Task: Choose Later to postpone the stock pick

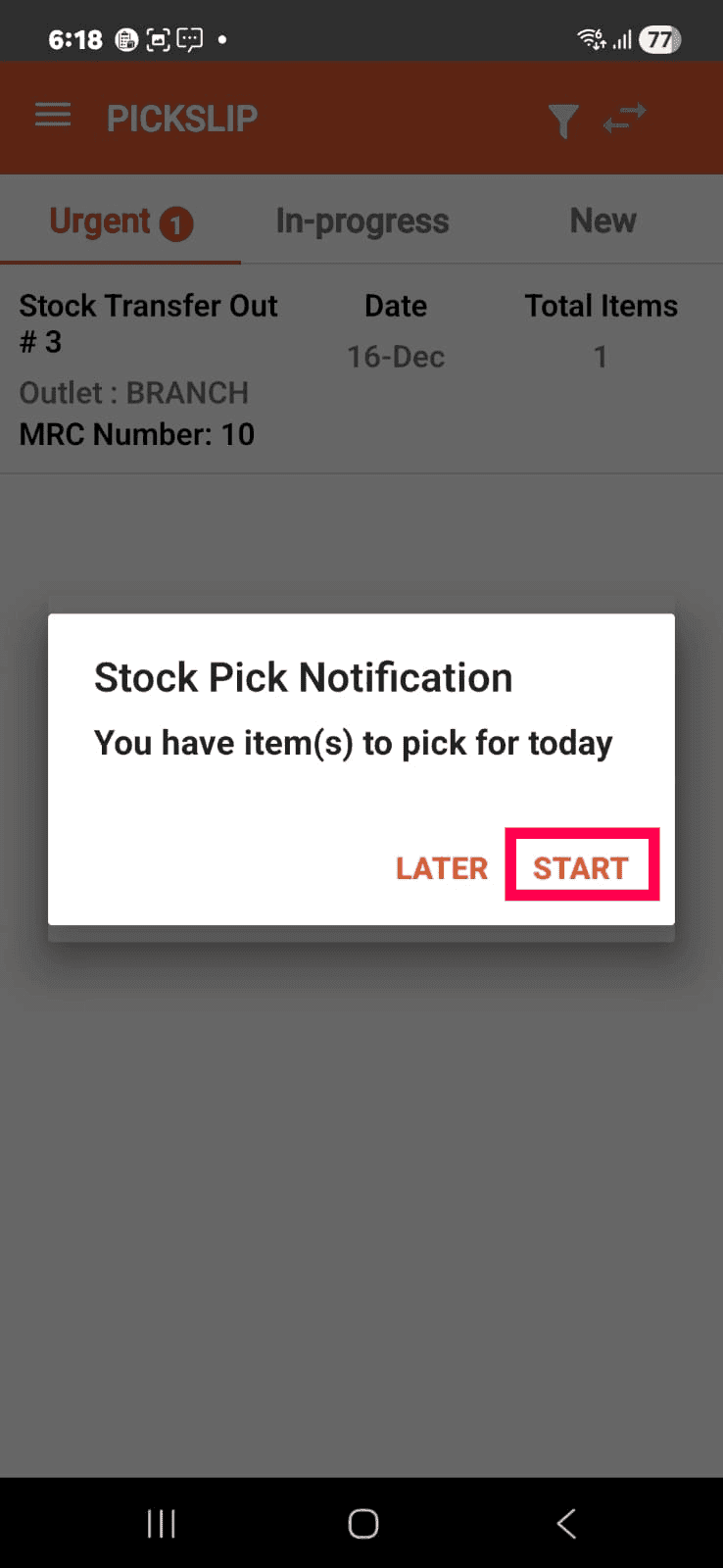Action: 441,867
